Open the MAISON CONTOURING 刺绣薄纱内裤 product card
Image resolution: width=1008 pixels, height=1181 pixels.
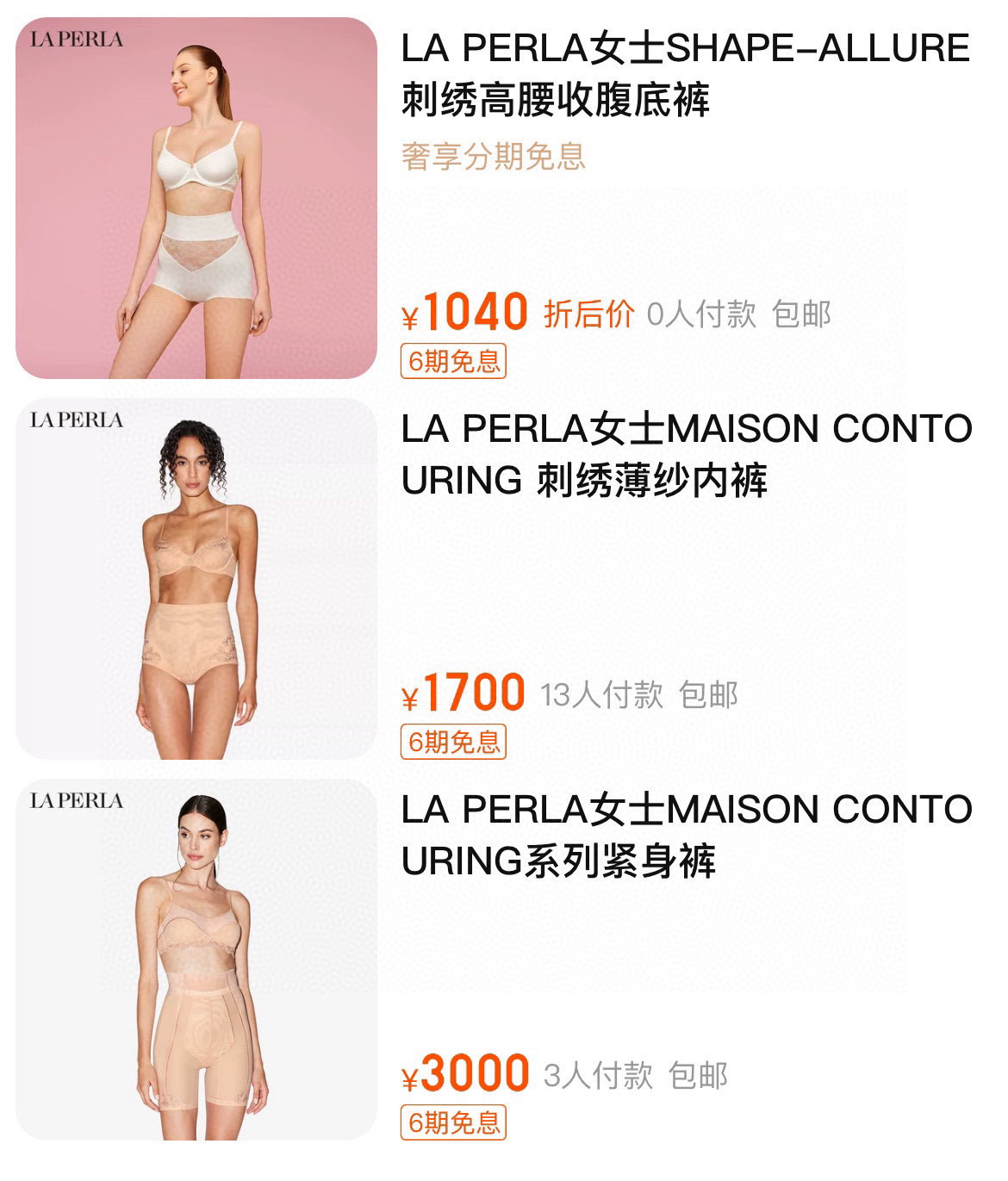point(685,455)
